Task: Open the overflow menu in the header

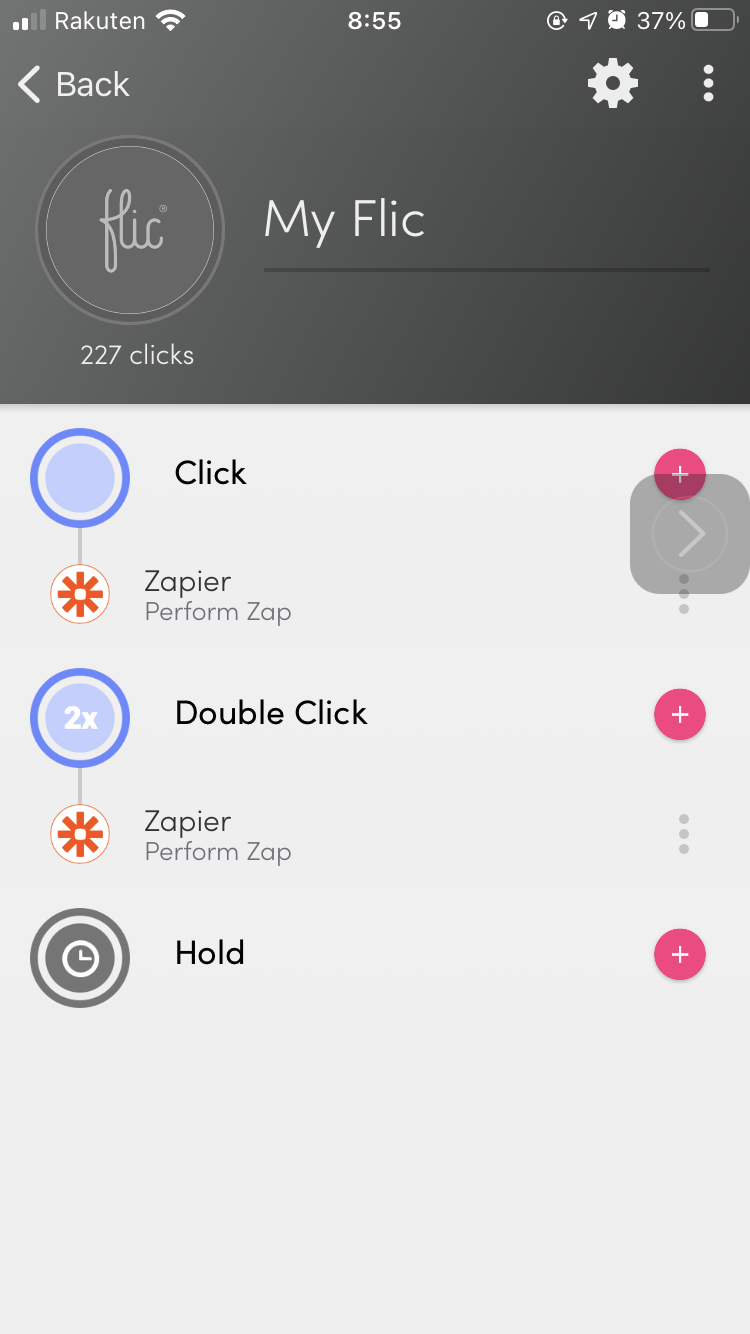Action: pyautogui.click(x=708, y=83)
